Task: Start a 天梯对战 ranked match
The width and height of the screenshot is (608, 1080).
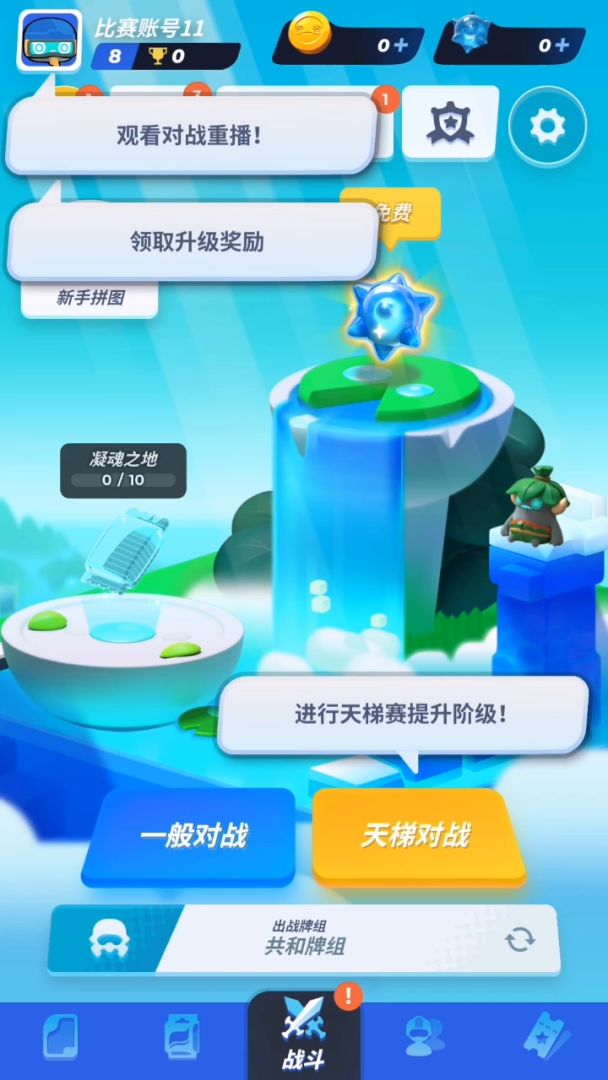Action: point(418,836)
